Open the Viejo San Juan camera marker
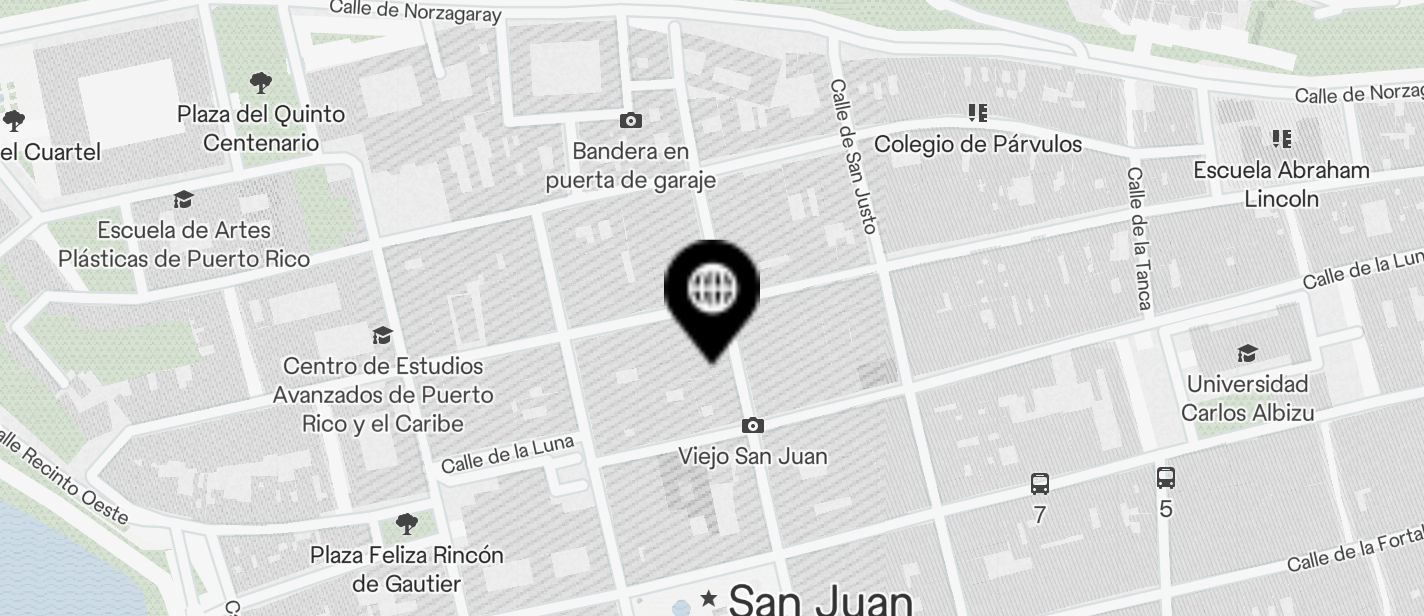This screenshot has width=1424, height=616. pyautogui.click(x=753, y=426)
